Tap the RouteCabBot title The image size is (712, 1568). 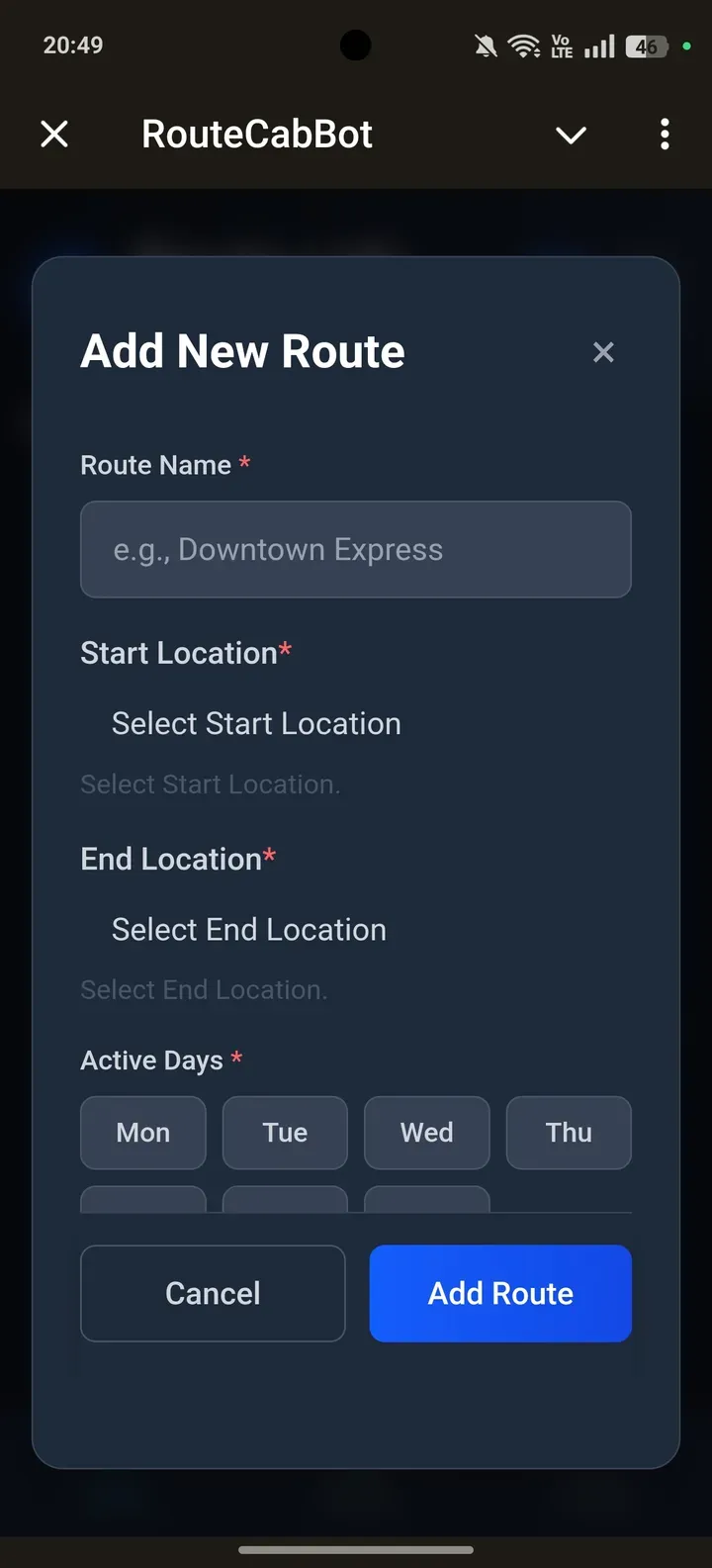(257, 134)
